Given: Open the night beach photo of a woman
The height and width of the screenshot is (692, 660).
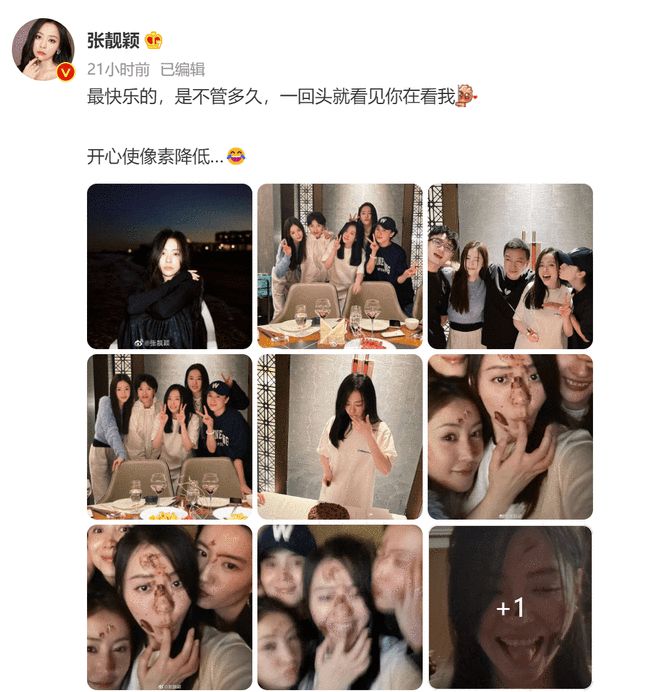Looking at the screenshot, I should pos(169,266).
